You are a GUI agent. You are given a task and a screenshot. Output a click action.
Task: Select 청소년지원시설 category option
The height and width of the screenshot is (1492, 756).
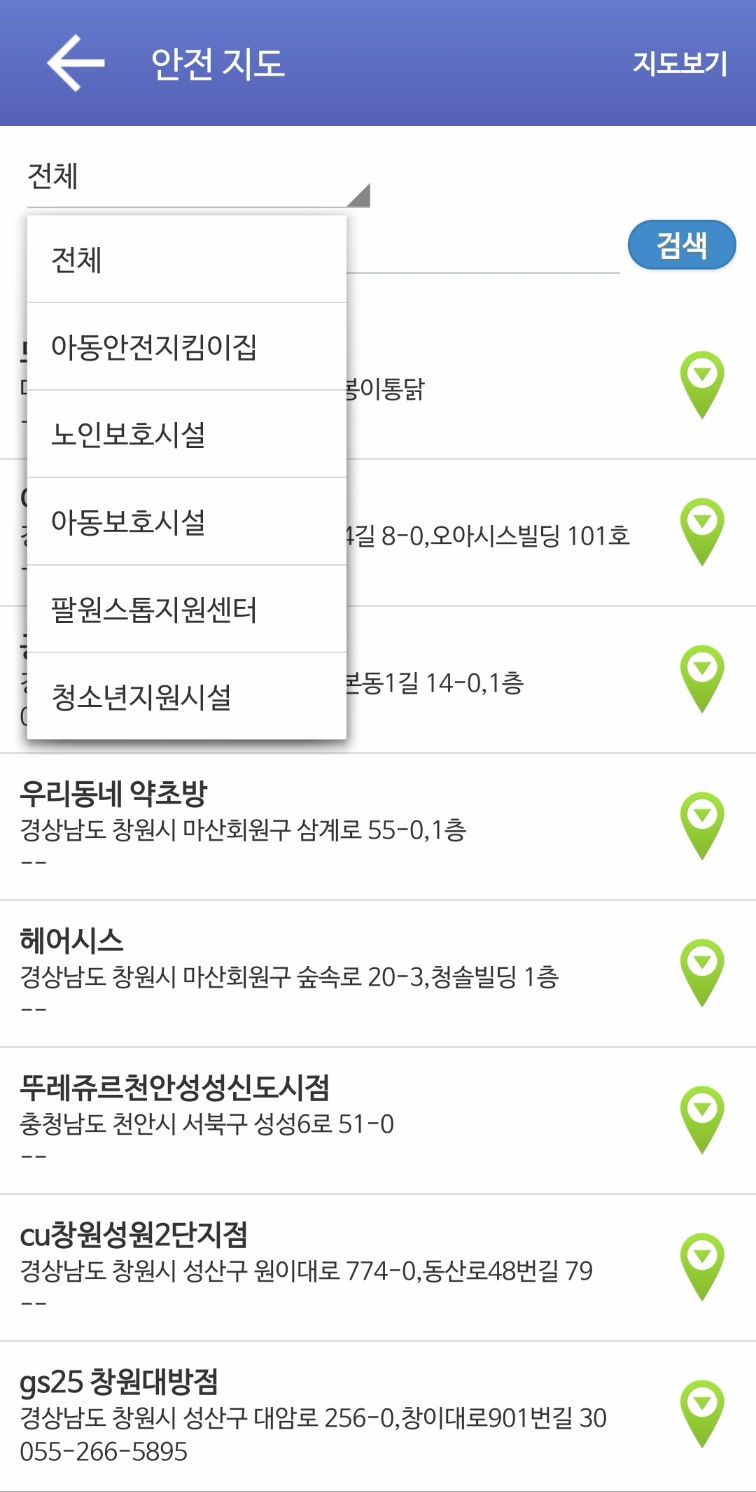tap(187, 696)
